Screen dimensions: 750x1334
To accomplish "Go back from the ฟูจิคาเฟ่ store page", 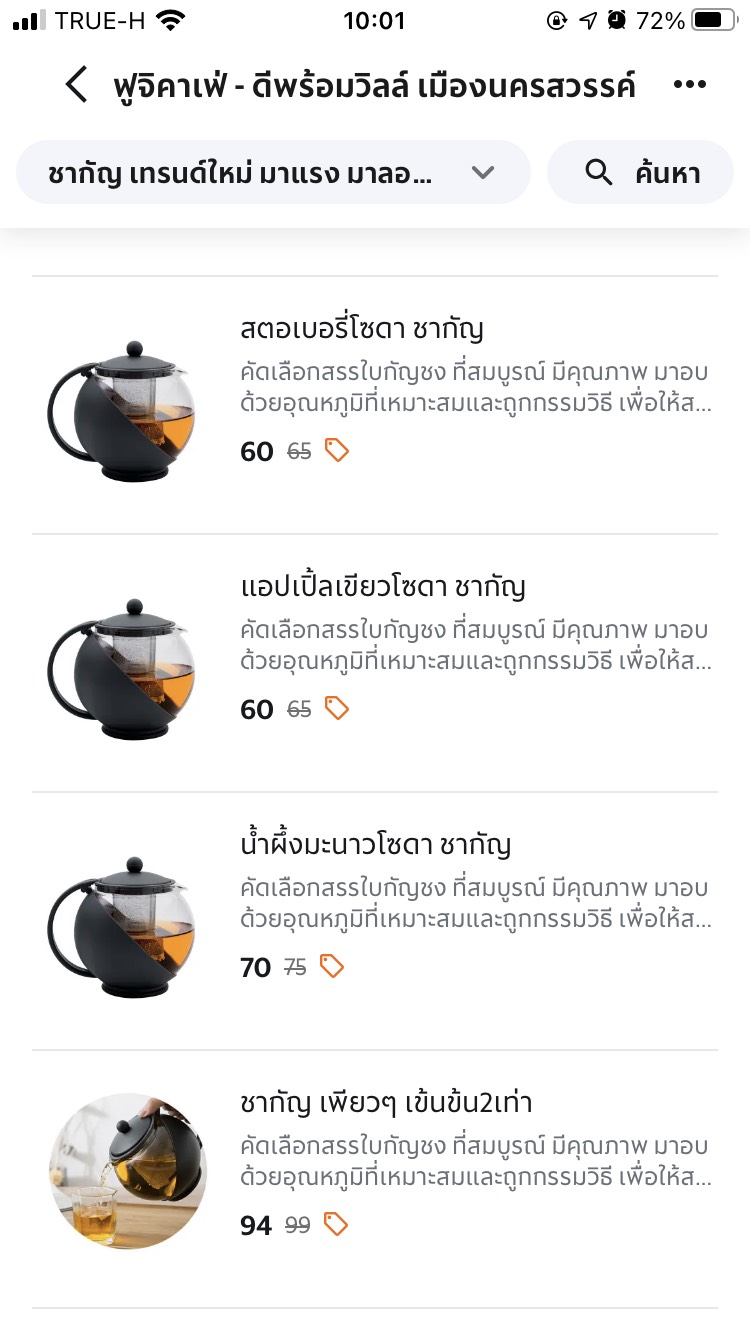I will [x=77, y=85].
